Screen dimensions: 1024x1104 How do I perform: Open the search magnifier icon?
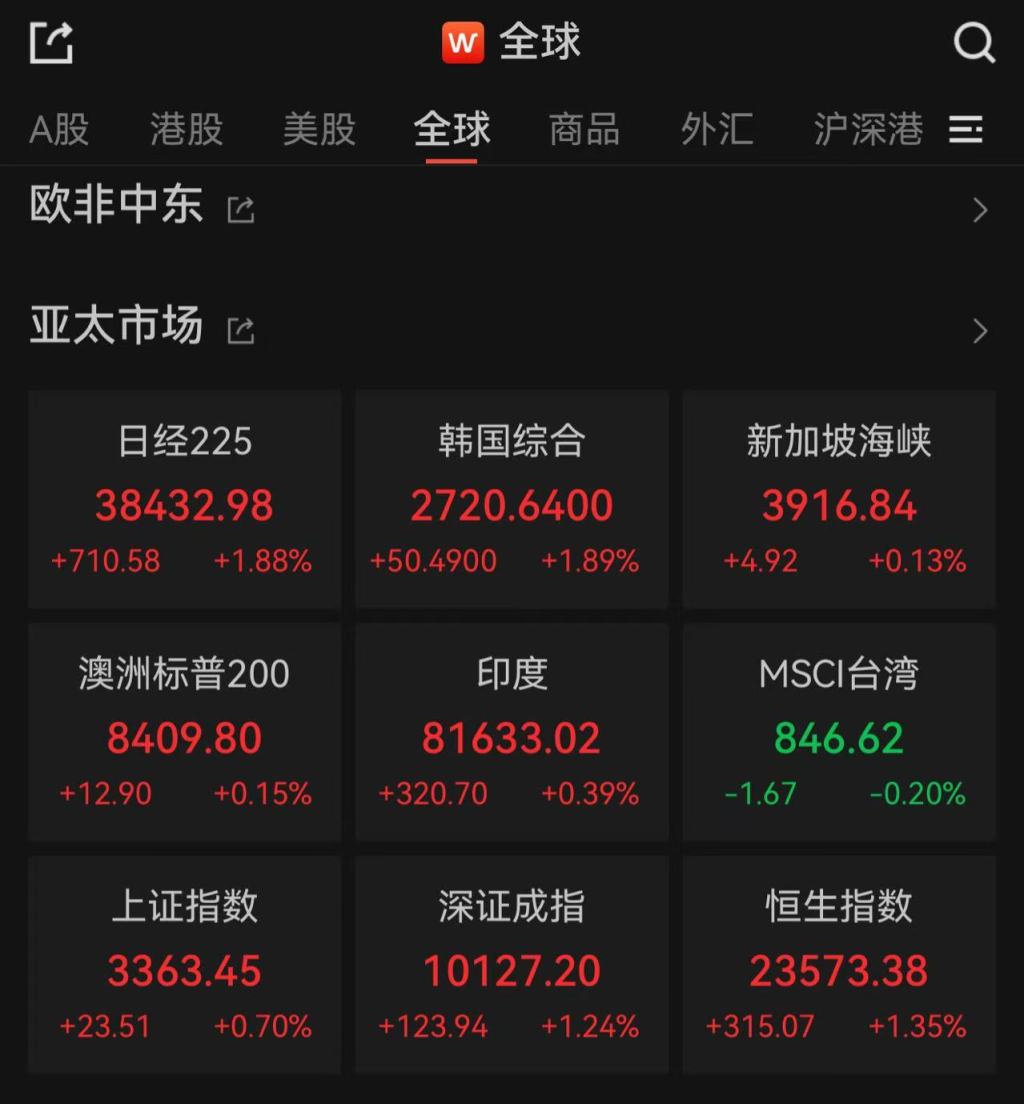tap(973, 43)
